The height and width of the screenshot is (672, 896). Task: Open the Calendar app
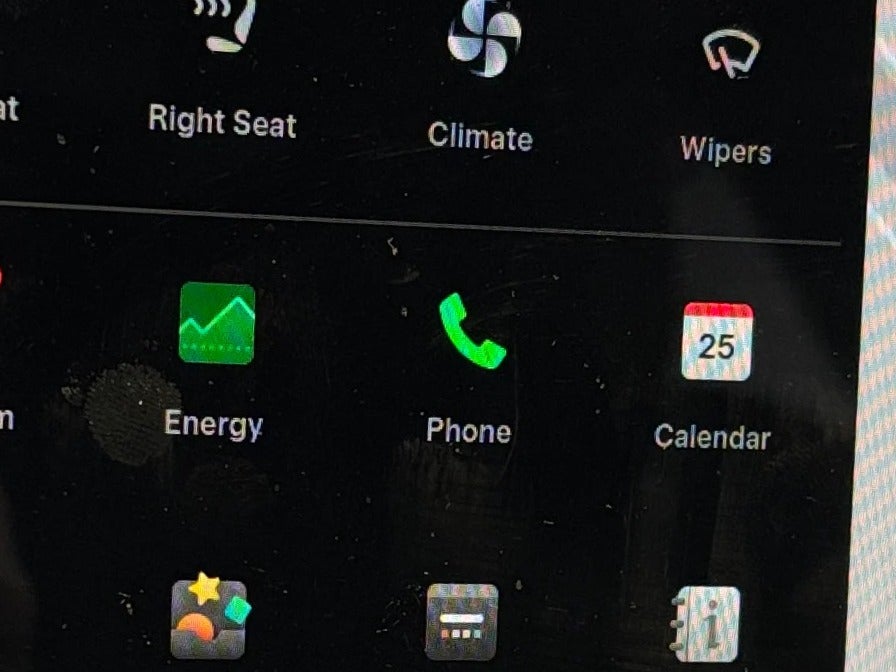pyautogui.click(x=717, y=342)
